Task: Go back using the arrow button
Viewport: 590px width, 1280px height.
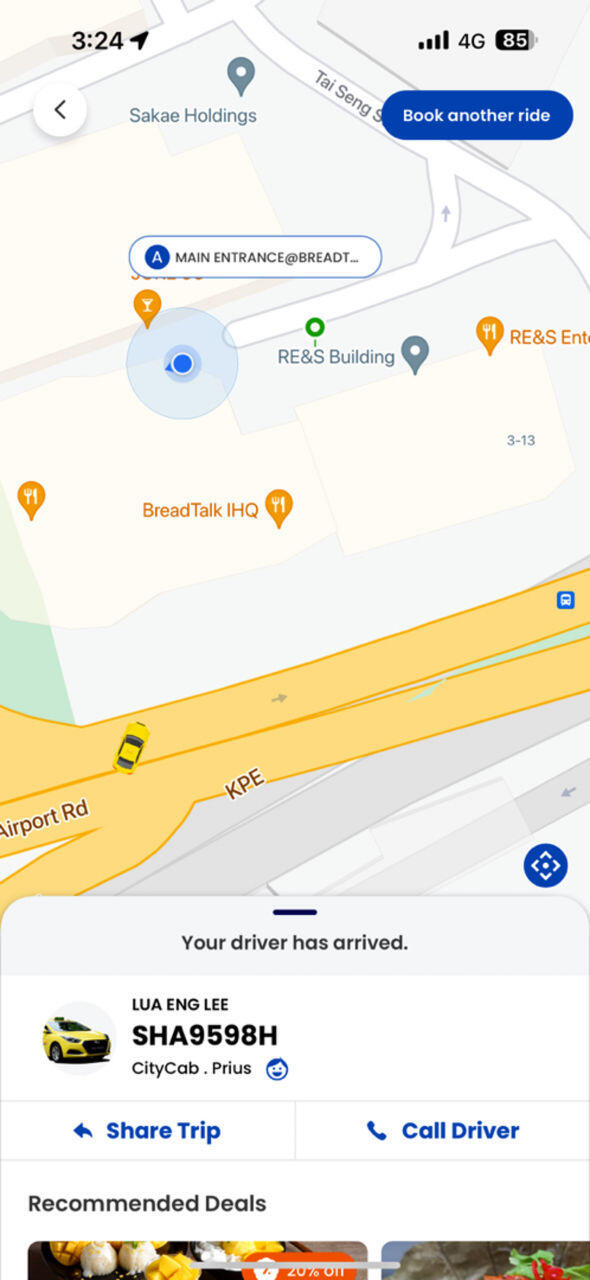Action: (x=60, y=110)
